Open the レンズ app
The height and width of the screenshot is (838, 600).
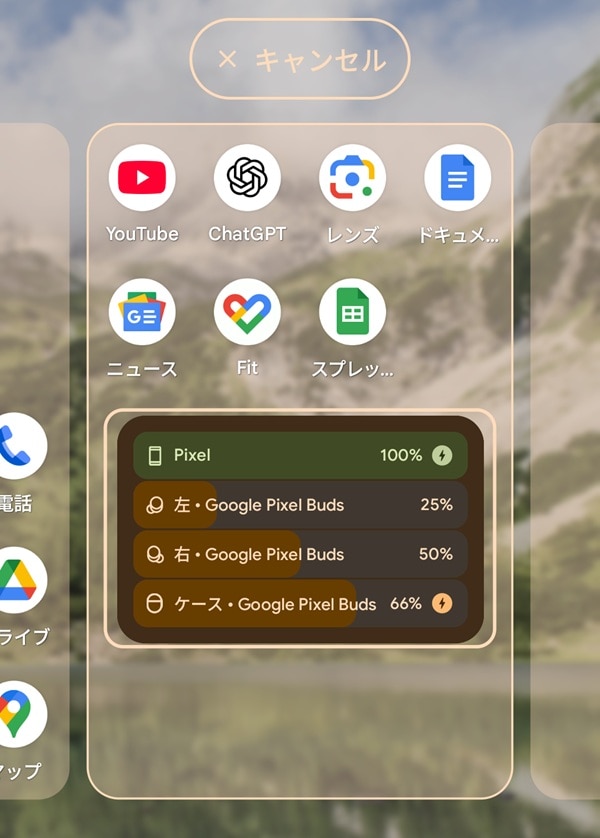point(352,178)
